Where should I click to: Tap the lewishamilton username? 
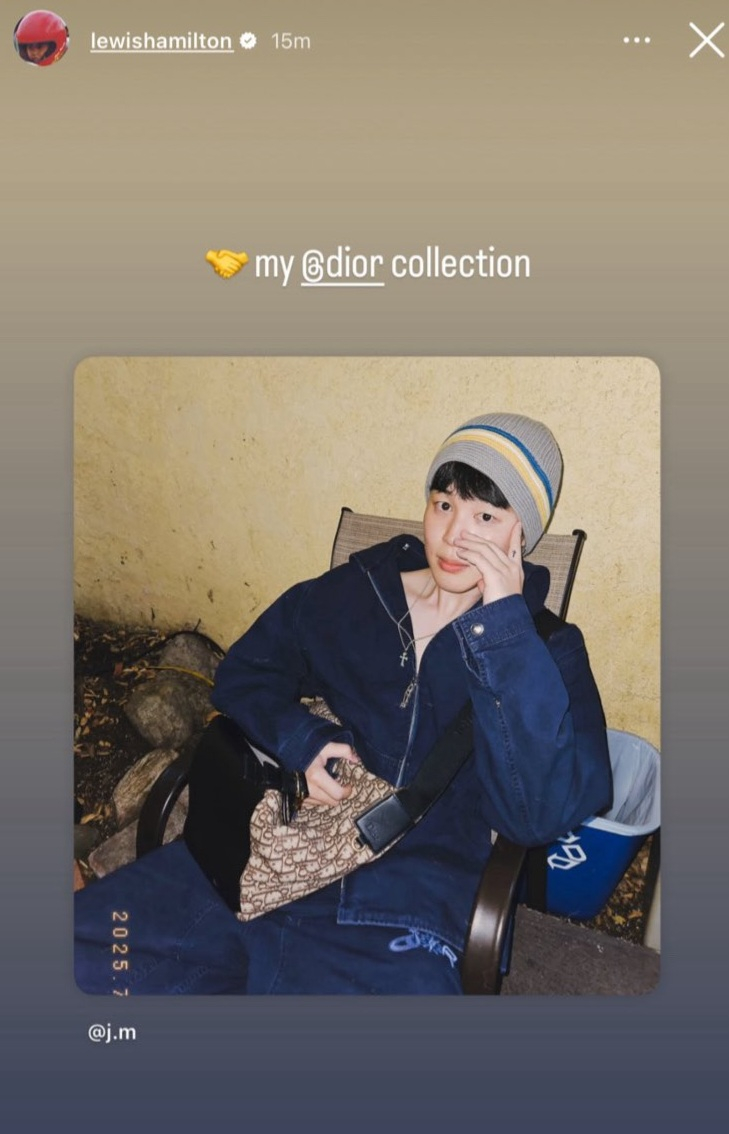[x=161, y=41]
